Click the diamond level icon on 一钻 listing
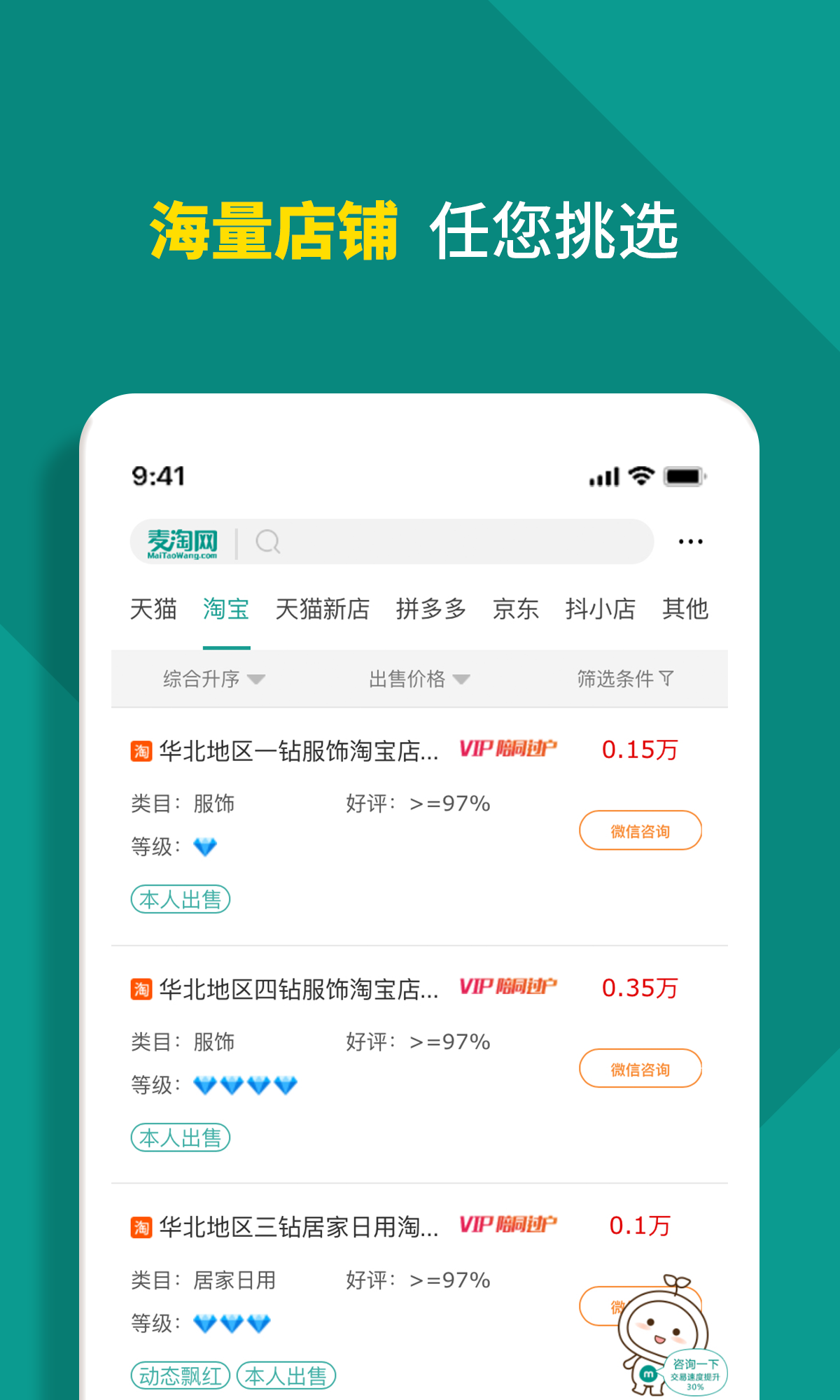This screenshot has height=1400, width=840. [205, 846]
